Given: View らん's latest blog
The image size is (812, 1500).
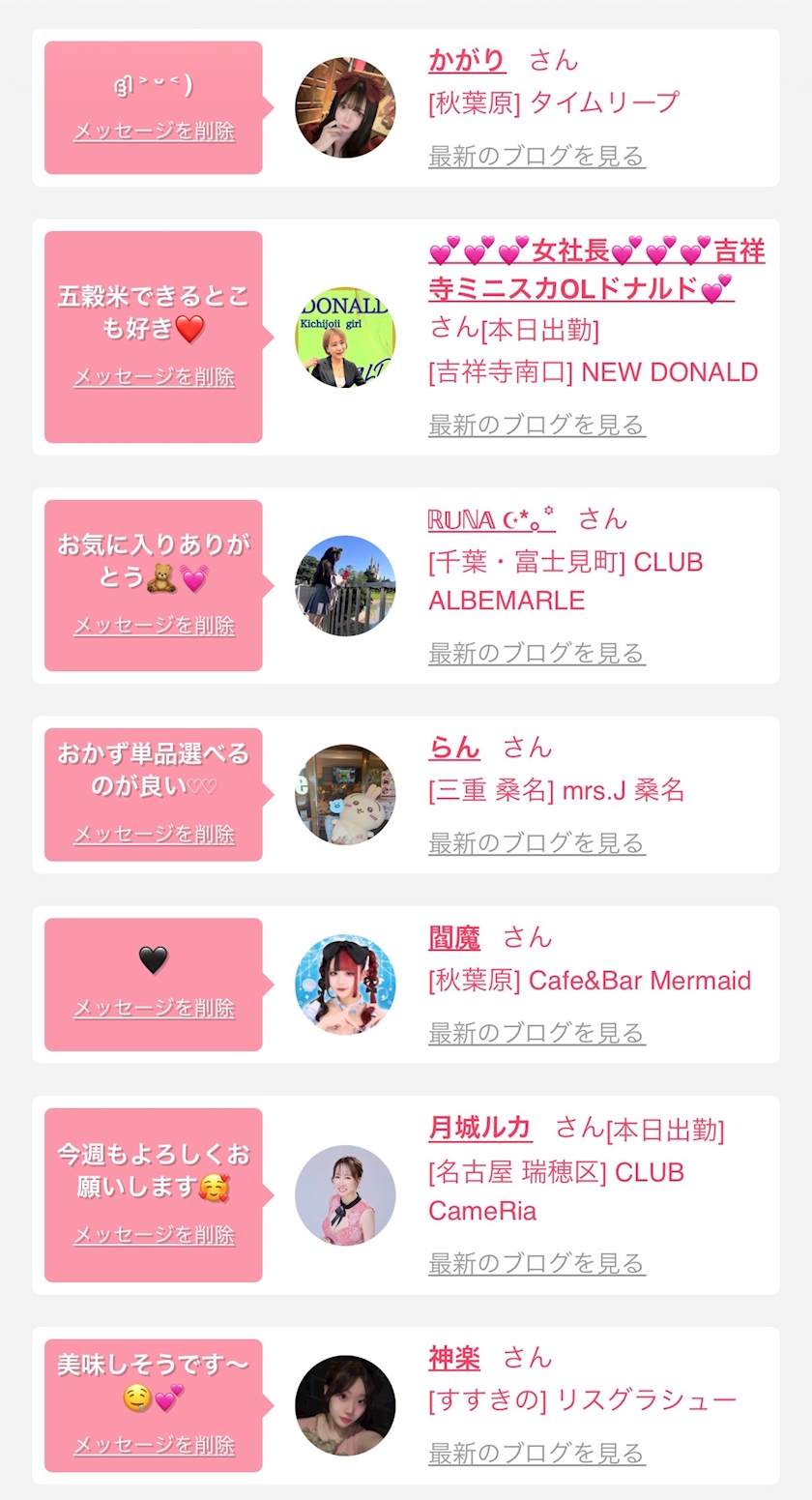Looking at the screenshot, I should (536, 843).
